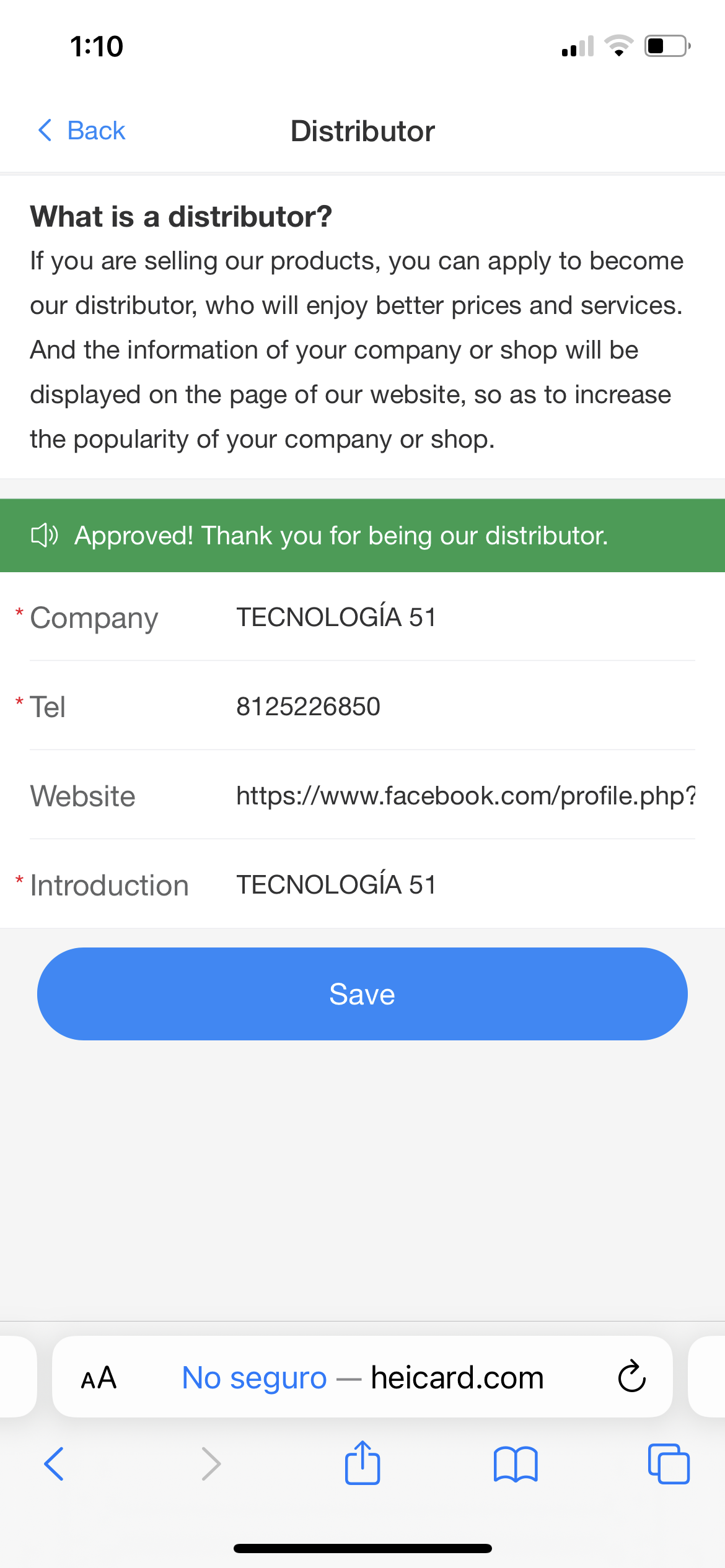Edit the Introduction field
Screen dimensions: 725x1568
point(465,884)
